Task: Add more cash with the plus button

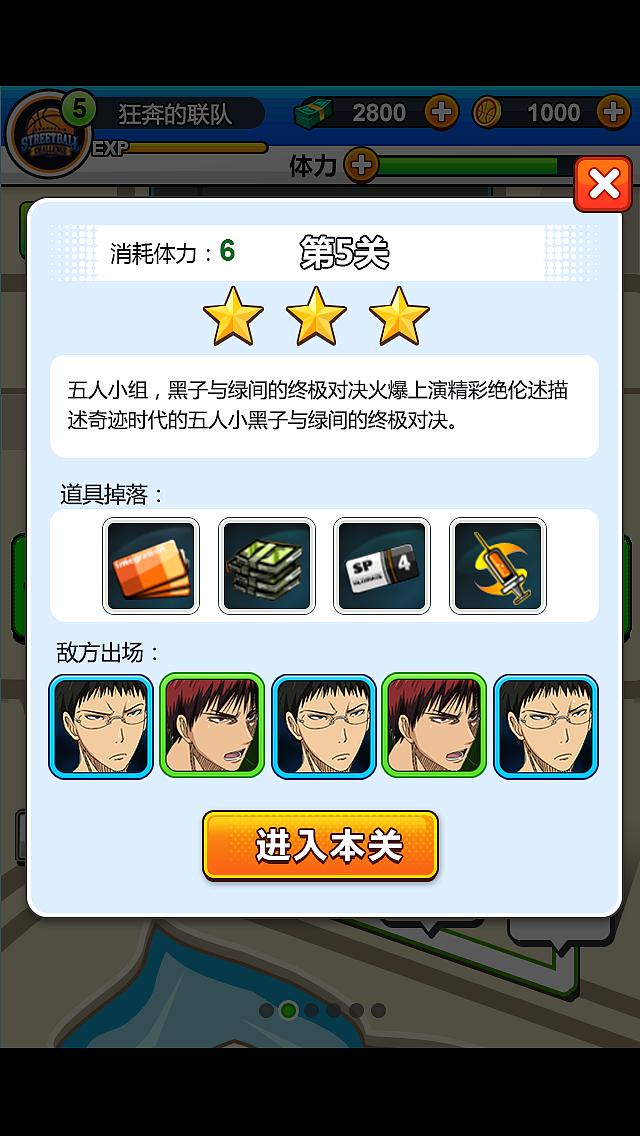Action: (x=441, y=112)
